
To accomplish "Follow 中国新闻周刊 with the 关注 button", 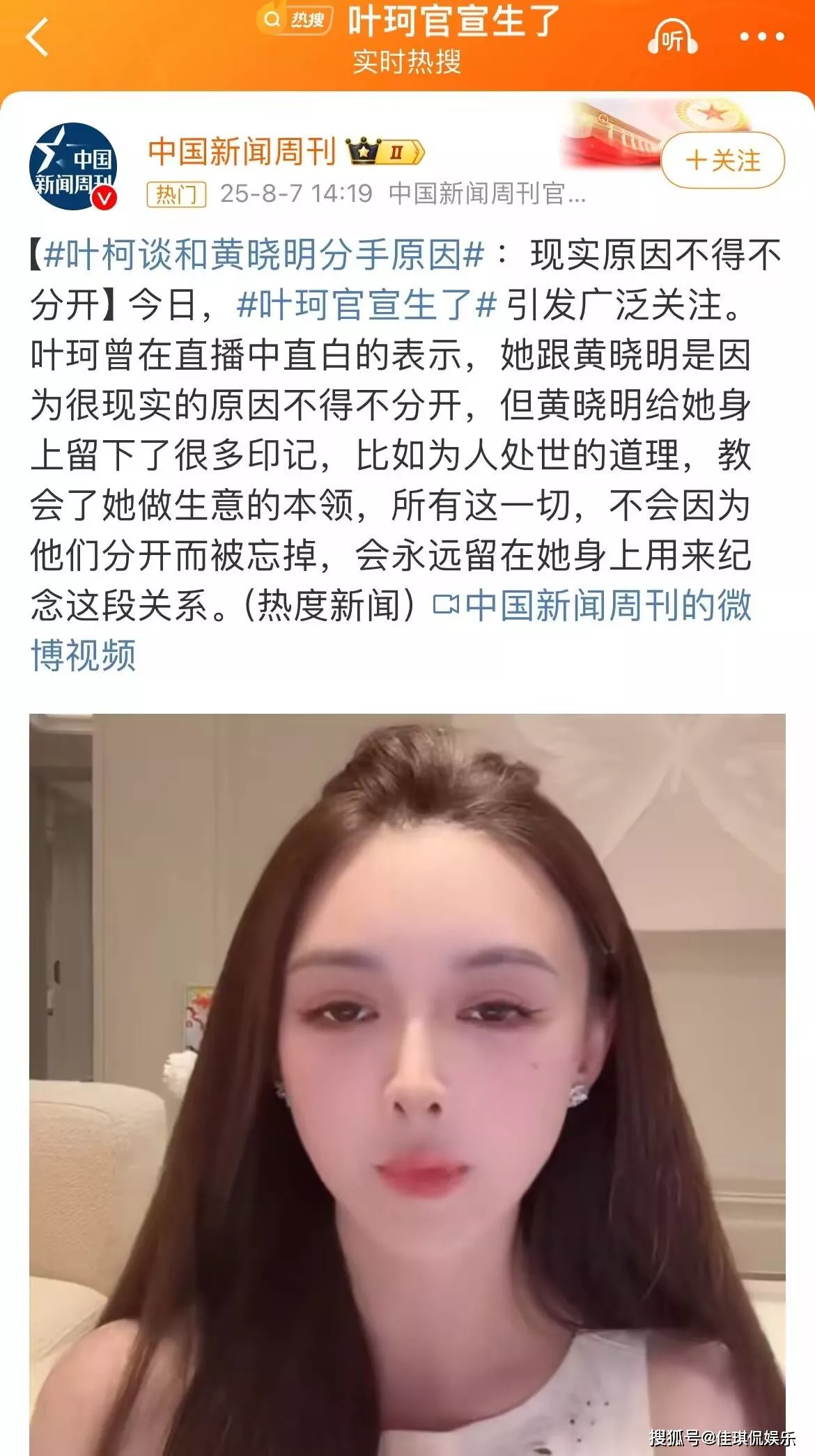I will coord(722,161).
